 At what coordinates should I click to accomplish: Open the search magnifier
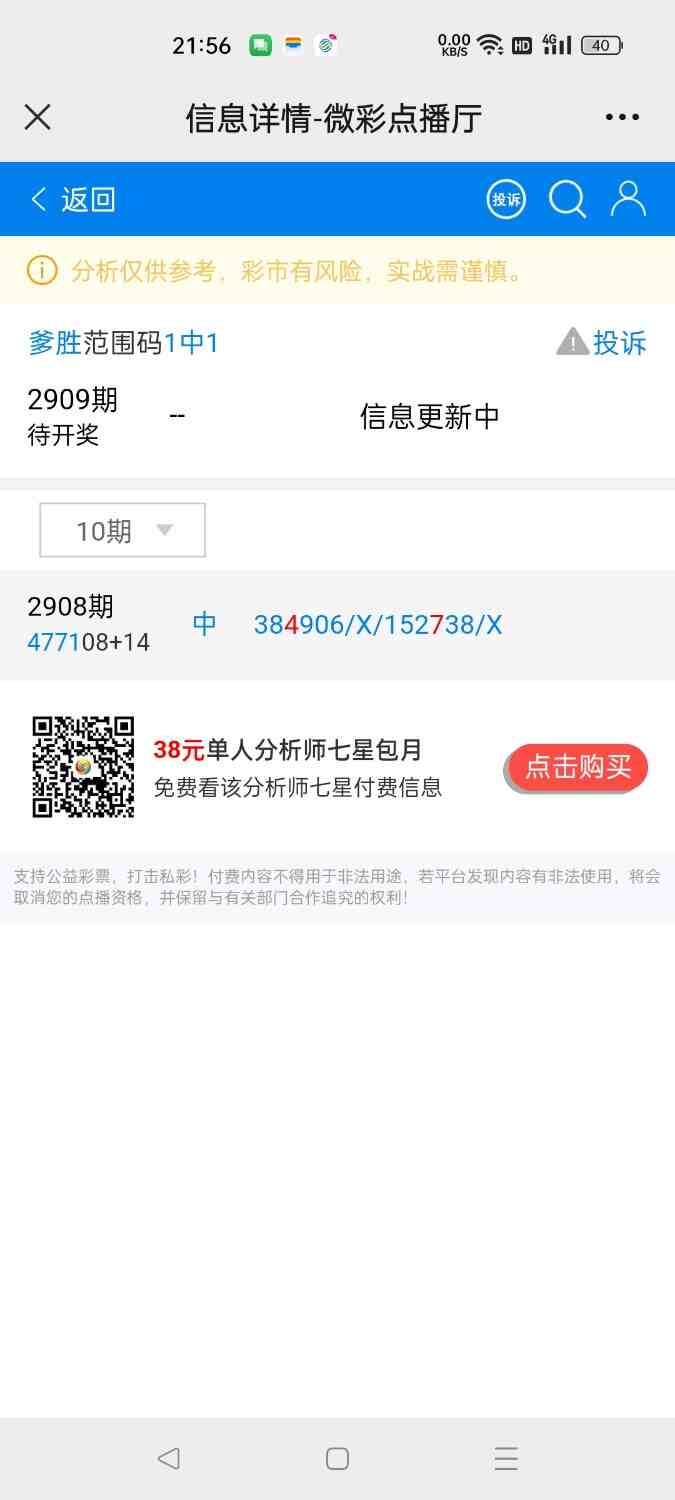[x=567, y=199]
